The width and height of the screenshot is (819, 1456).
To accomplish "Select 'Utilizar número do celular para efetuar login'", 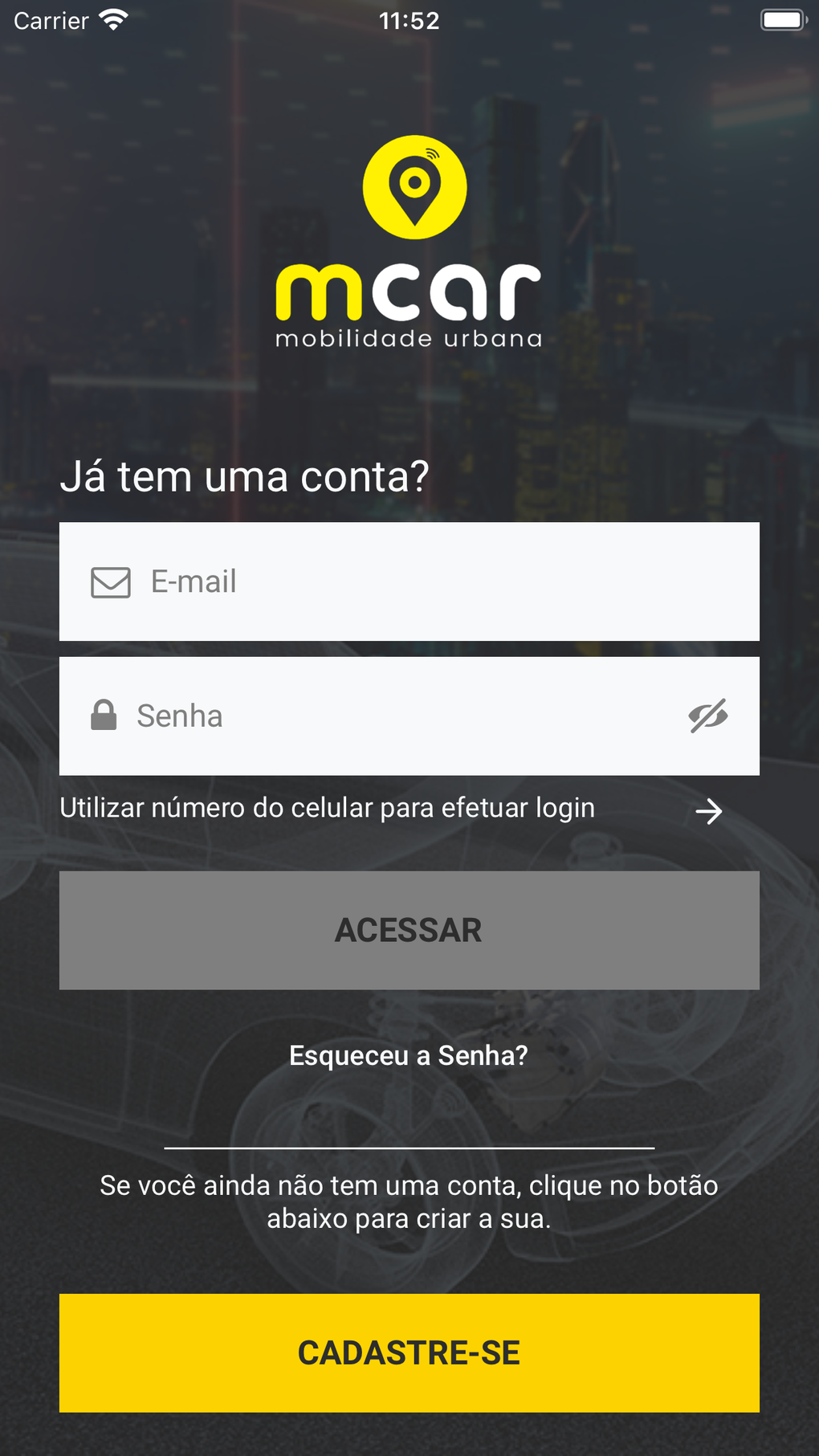I will 328,808.
